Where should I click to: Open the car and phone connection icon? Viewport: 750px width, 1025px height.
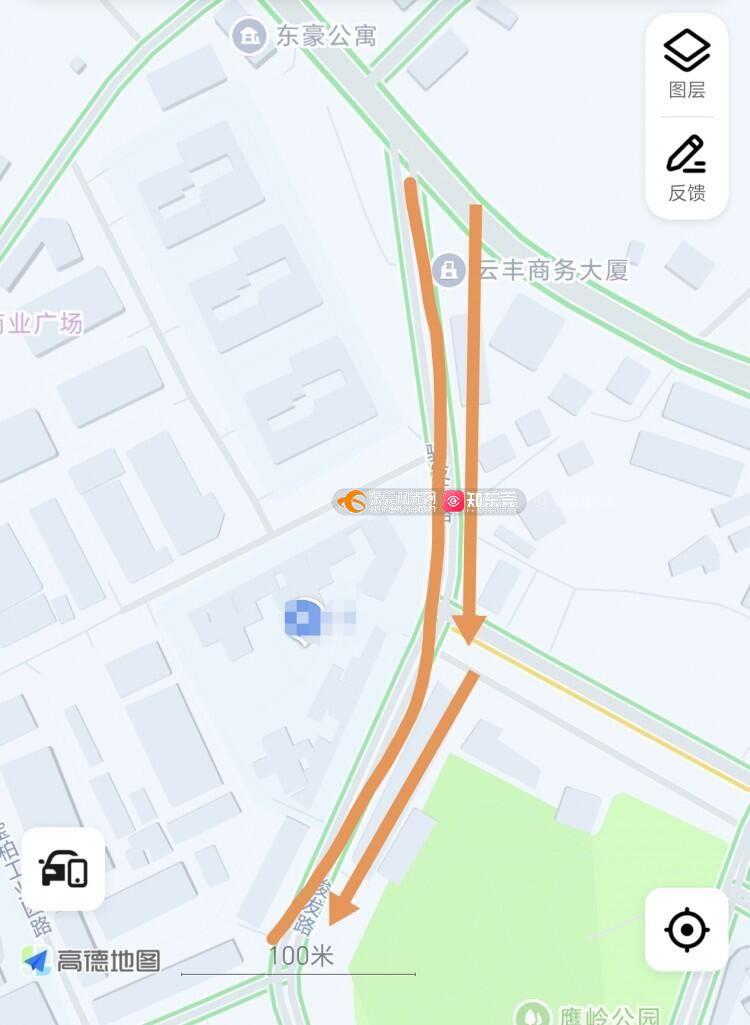coord(63,868)
